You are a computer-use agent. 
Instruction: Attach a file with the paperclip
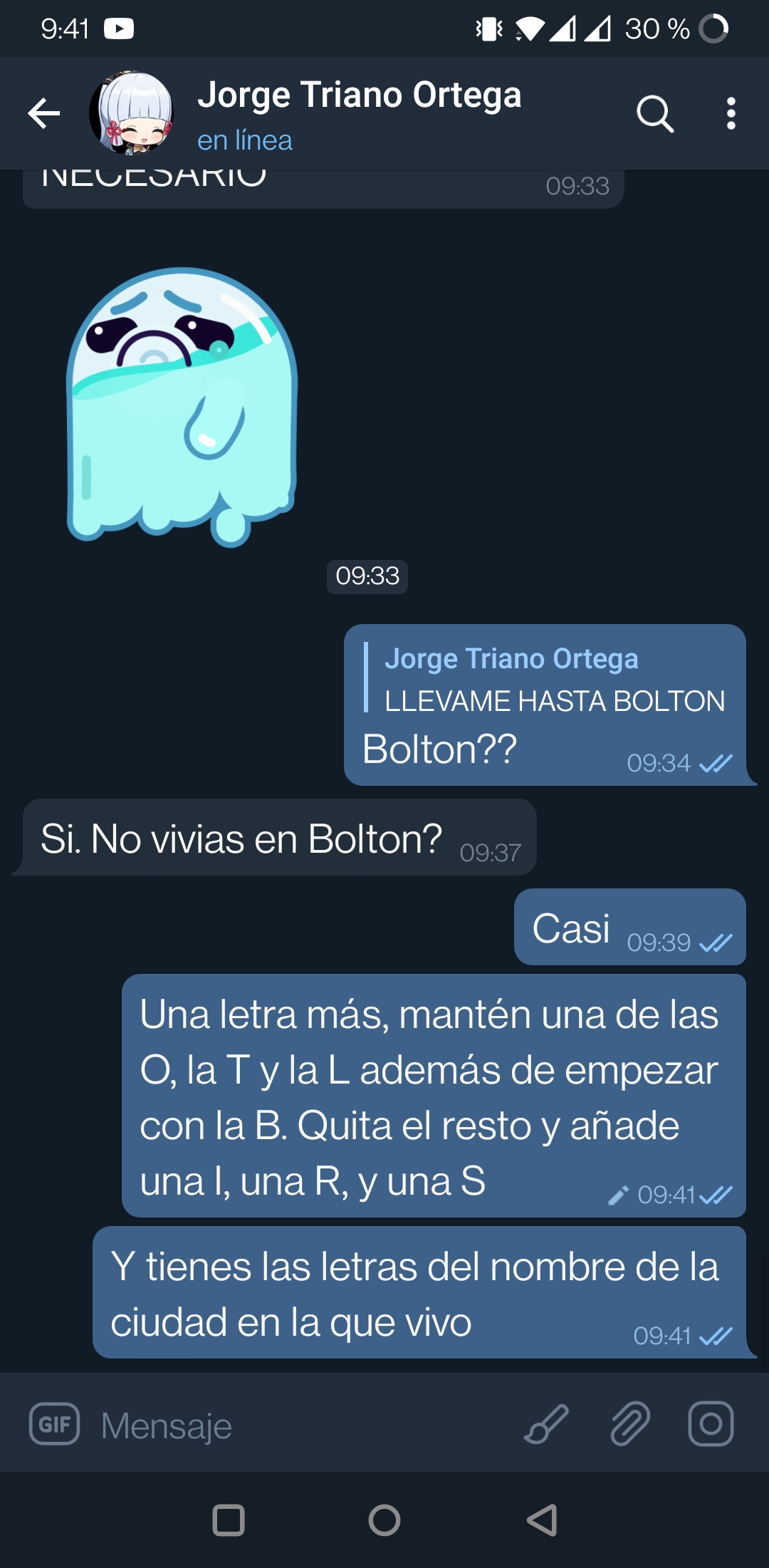pyautogui.click(x=630, y=1423)
